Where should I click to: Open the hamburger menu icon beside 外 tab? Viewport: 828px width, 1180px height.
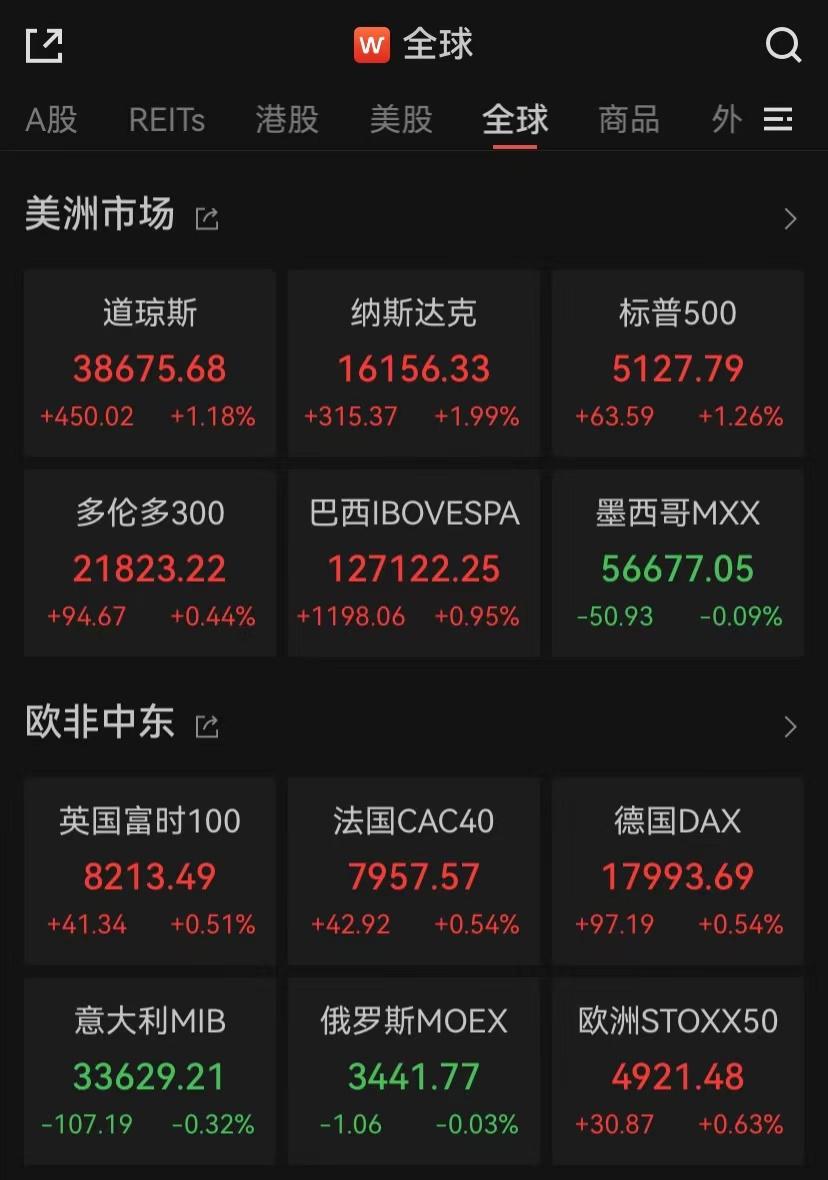[x=779, y=119]
